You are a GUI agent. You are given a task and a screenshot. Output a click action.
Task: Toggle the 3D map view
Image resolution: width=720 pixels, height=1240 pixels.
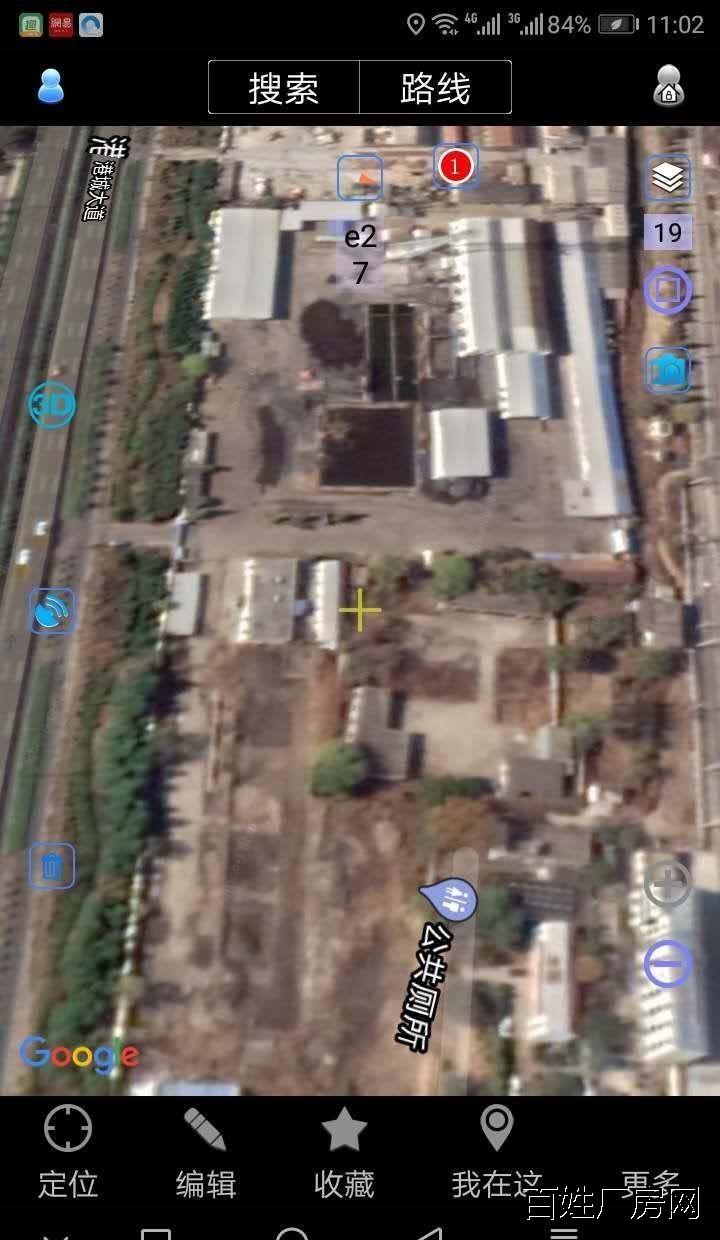52,406
